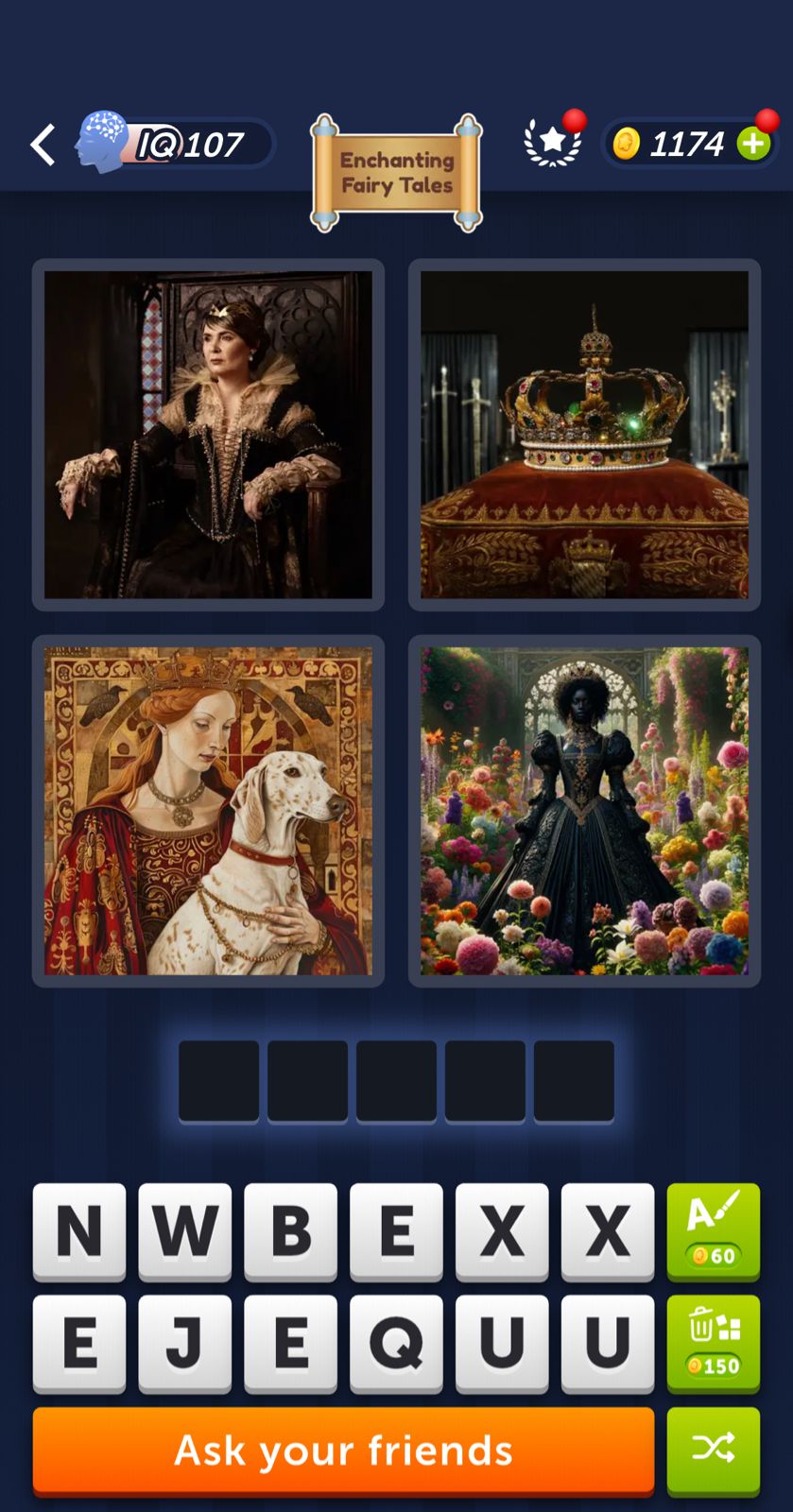Enlarge the picture of the woman with the dog

208,811
